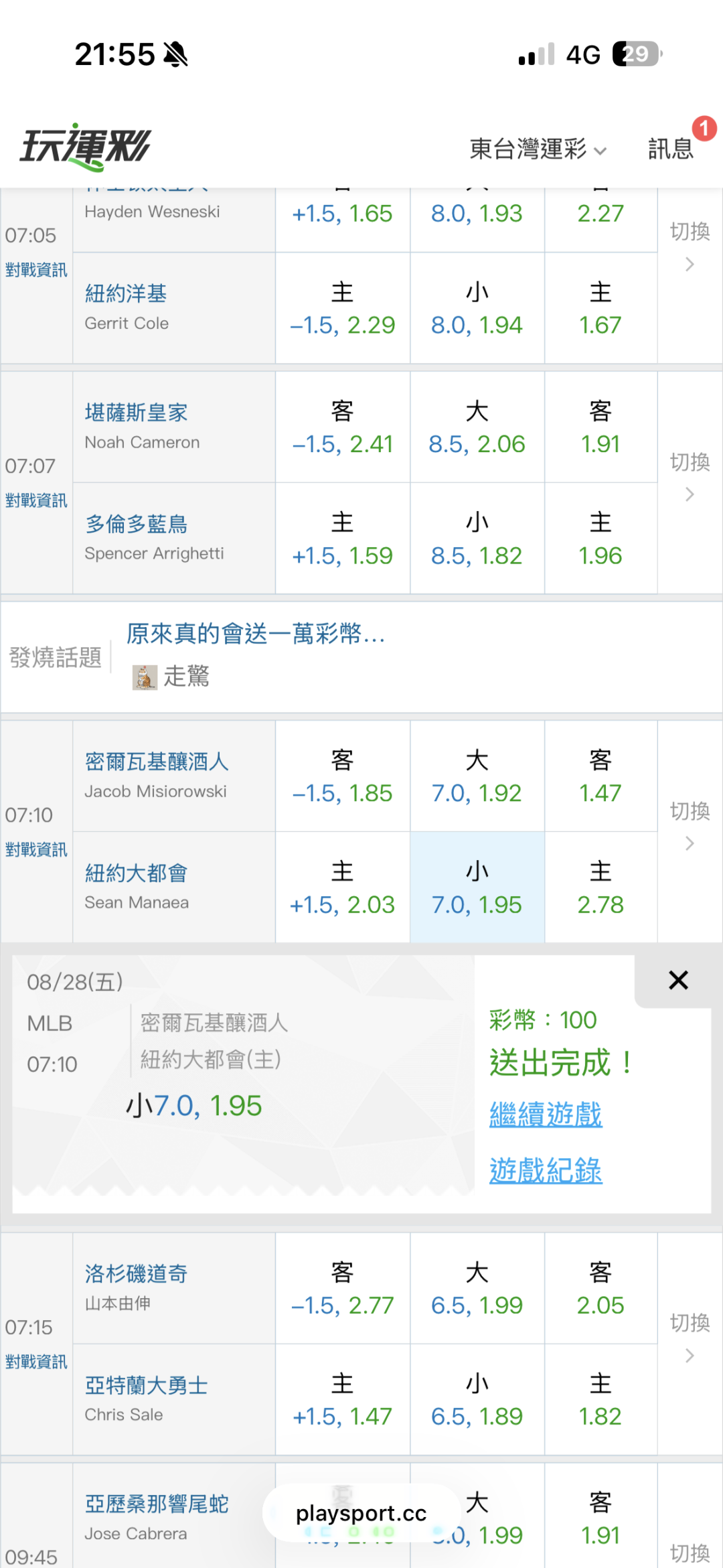
Task: Select 紐約大都會 spread 主 +1.5, 2.03
Action: click(x=342, y=887)
